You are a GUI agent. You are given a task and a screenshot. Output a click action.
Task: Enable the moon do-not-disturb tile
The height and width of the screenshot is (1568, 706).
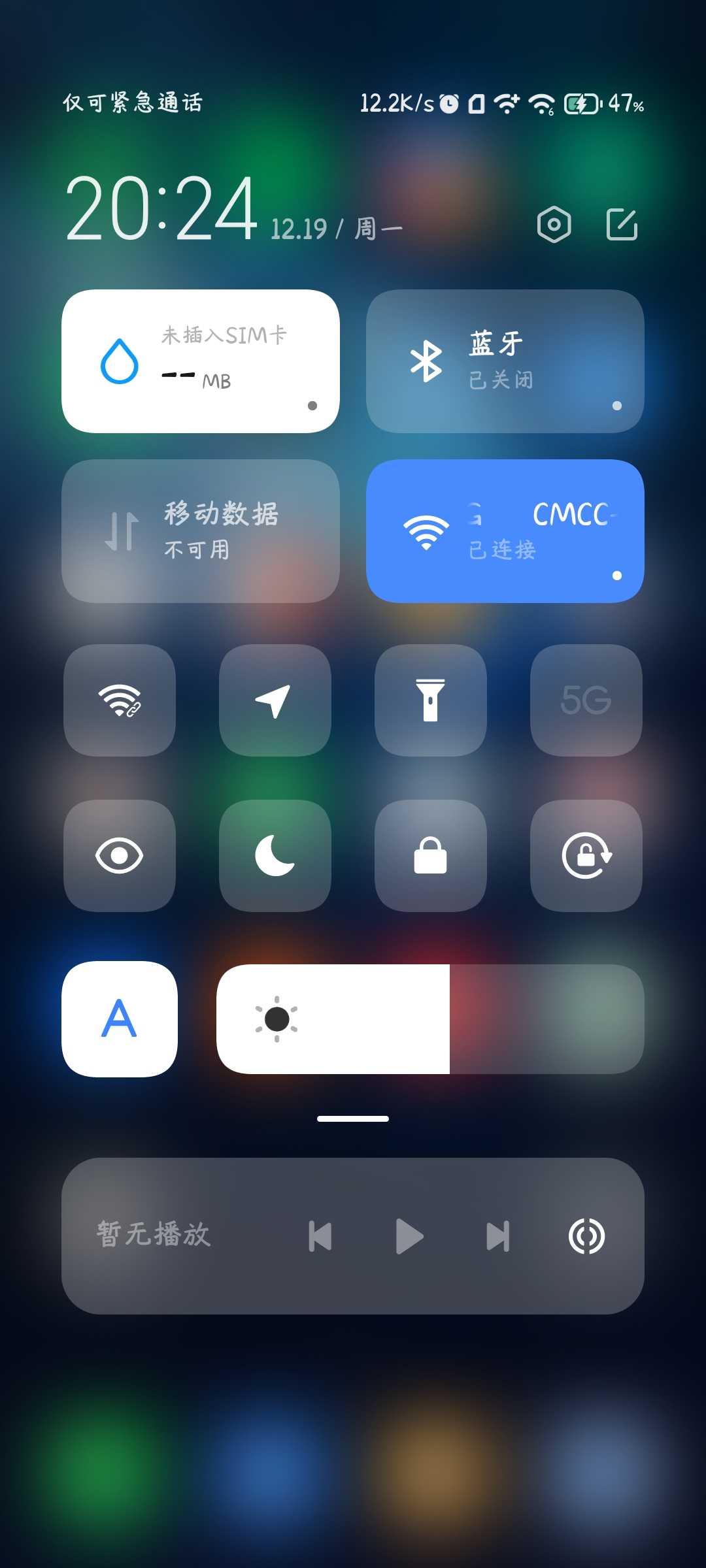coord(275,856)
